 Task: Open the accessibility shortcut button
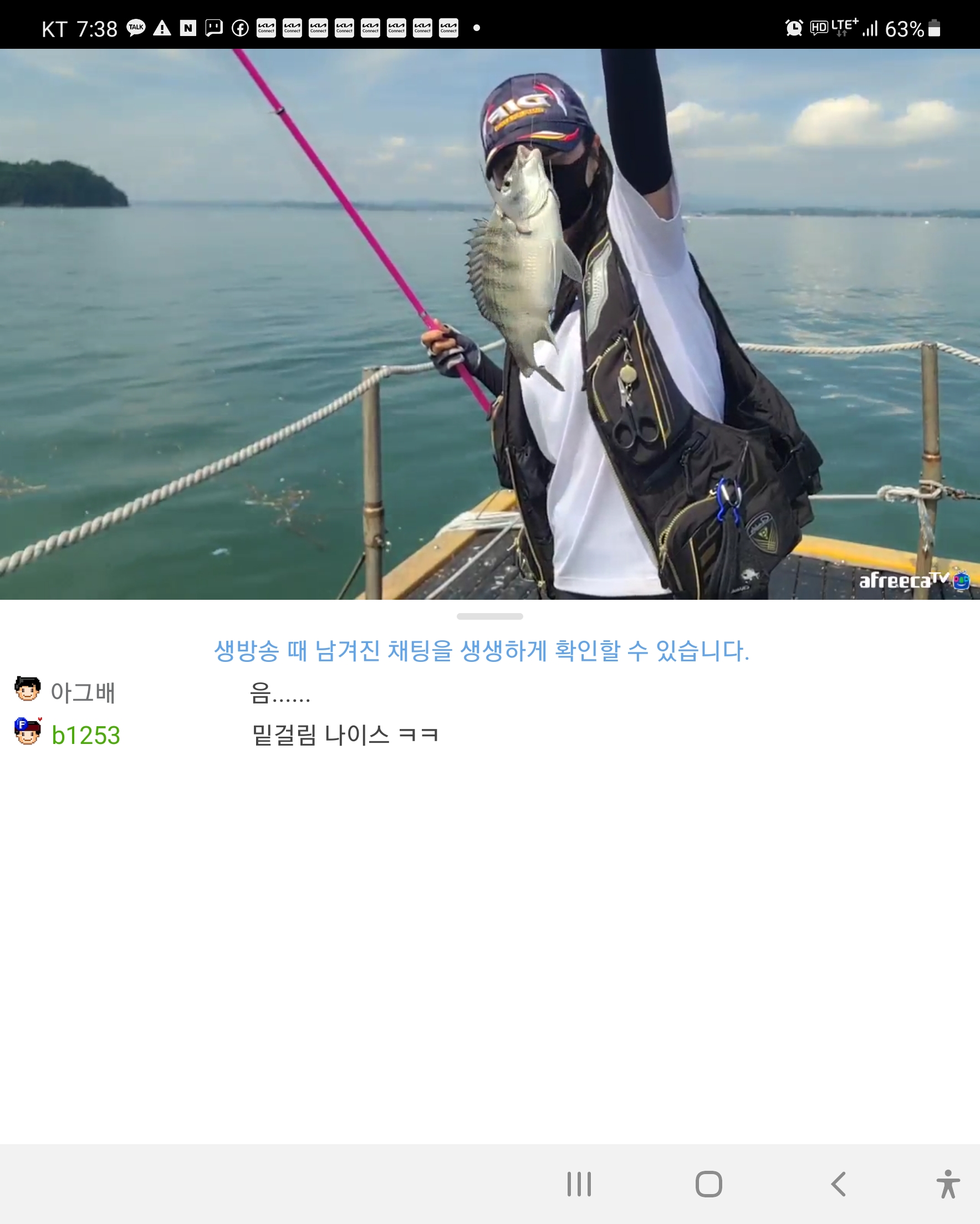[x=948, y=1184]
